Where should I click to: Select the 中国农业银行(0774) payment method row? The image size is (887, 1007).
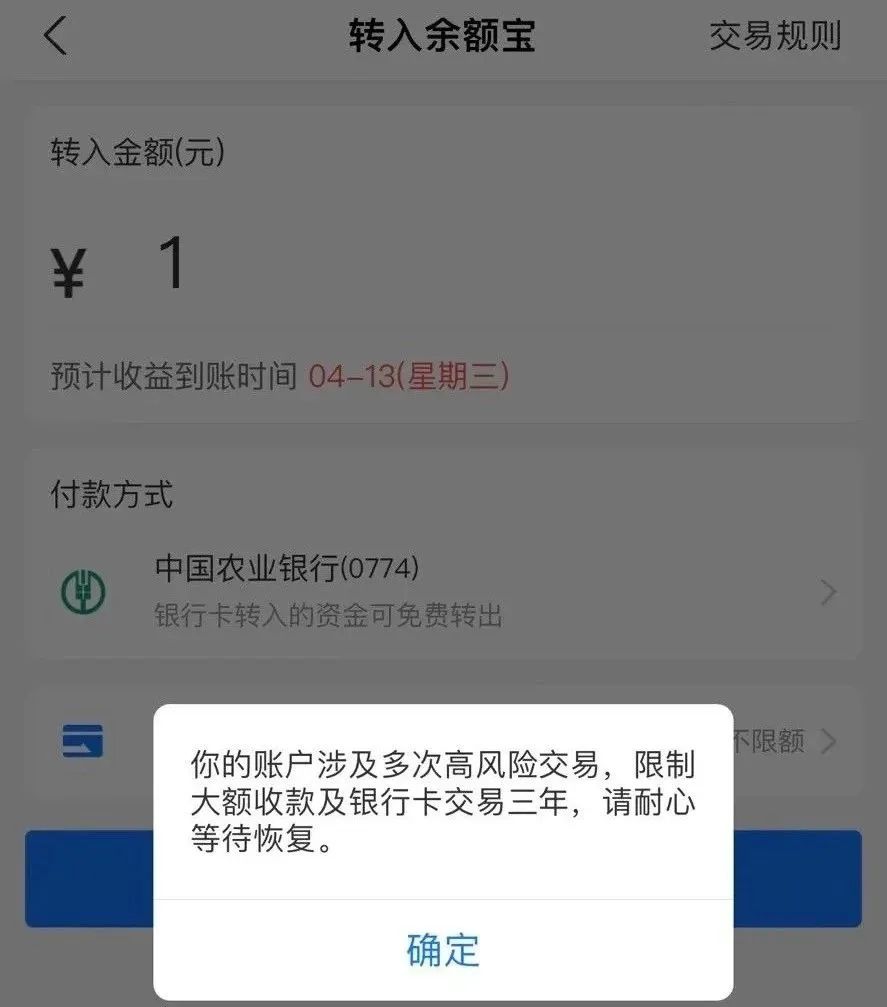400,591
